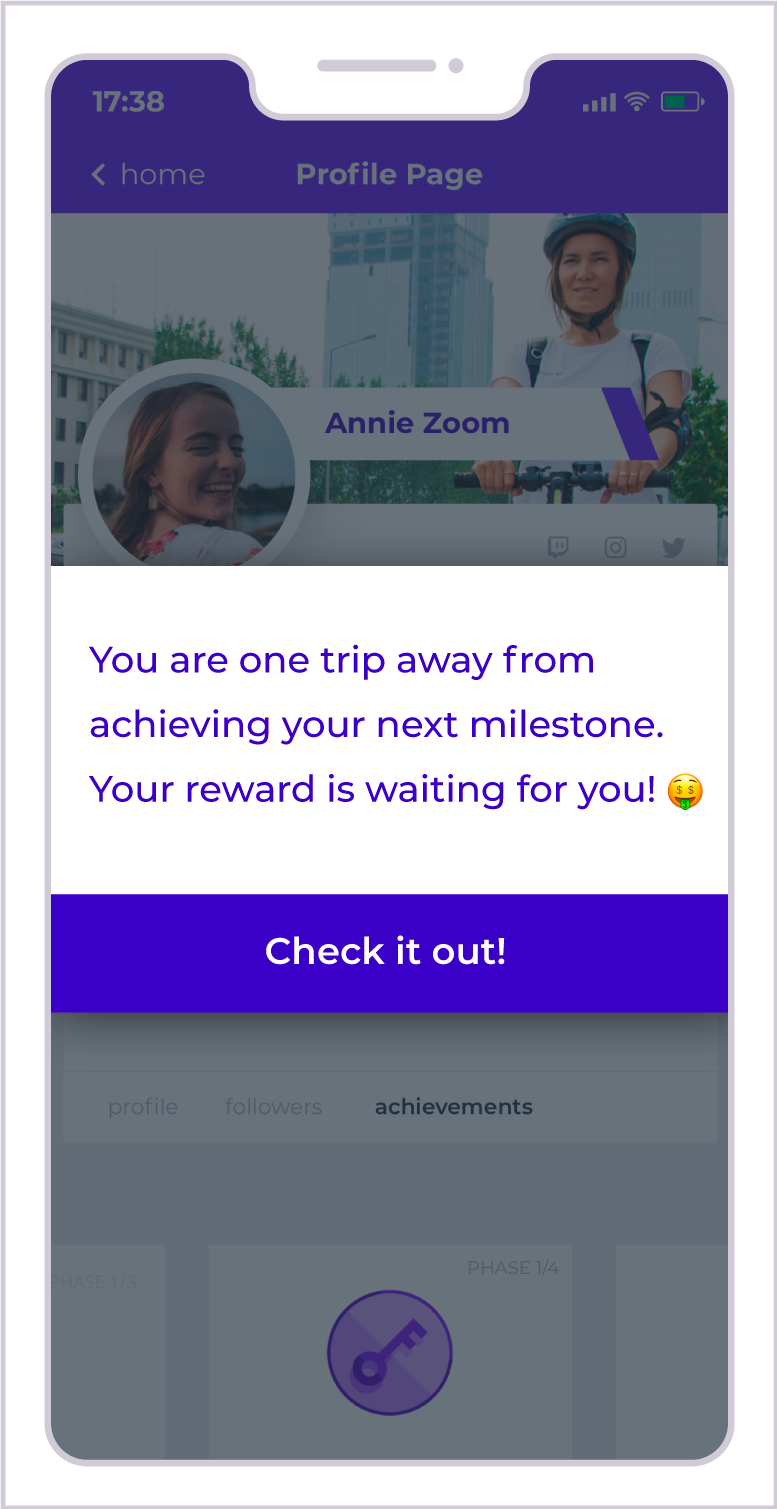This screenshot has width=777, height=1509.
Task: Tap the Check it out! button
Action: [x=388, y=952]
